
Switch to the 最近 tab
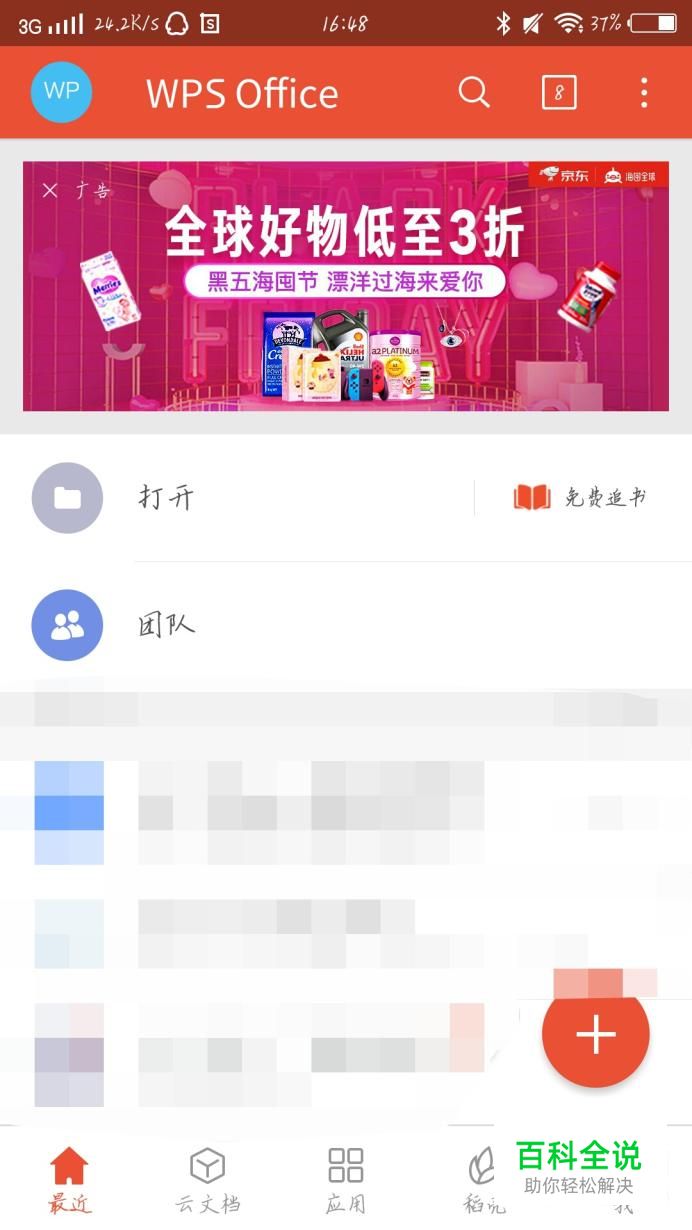69,1180
